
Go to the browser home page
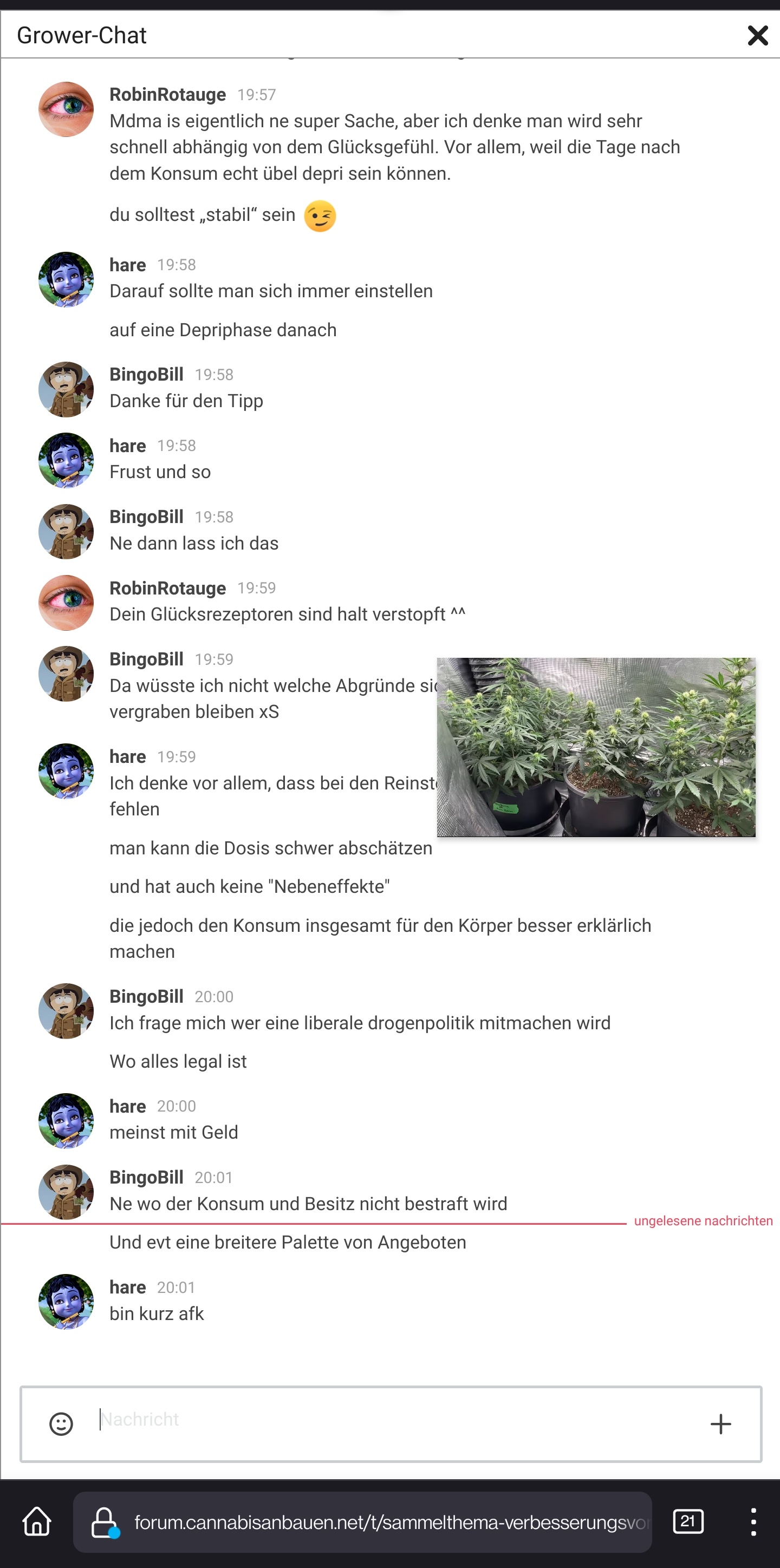[x=37, y=1522]
